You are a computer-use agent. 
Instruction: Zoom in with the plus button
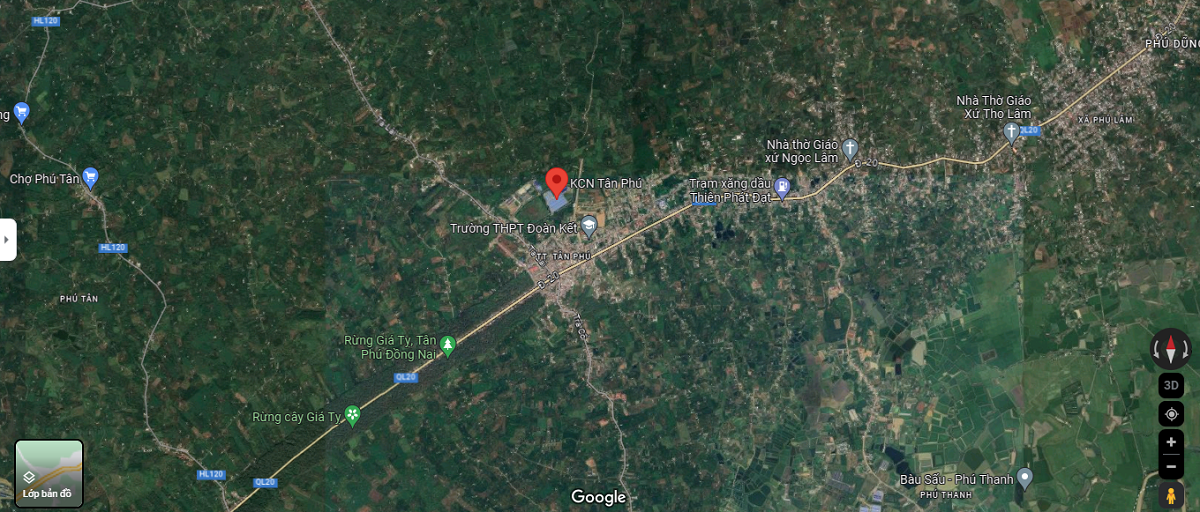(1171, 442)
